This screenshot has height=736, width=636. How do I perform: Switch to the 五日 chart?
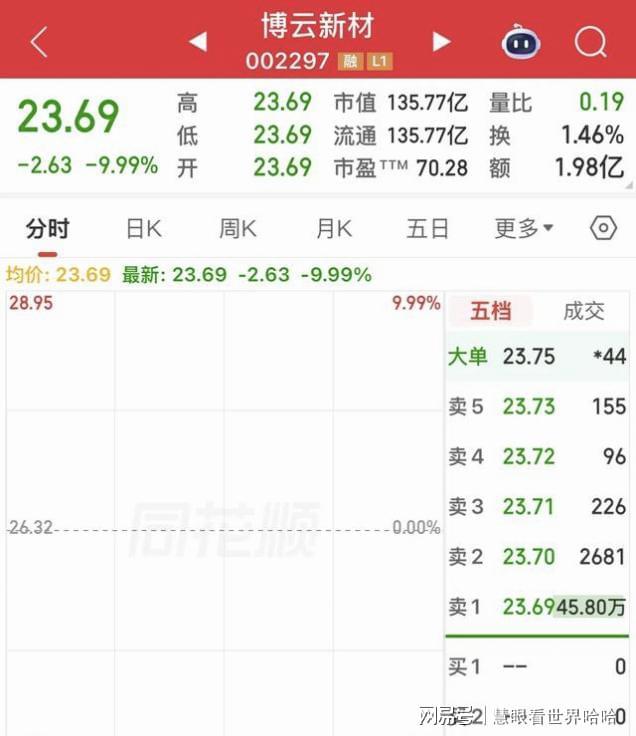pos(428,229)
